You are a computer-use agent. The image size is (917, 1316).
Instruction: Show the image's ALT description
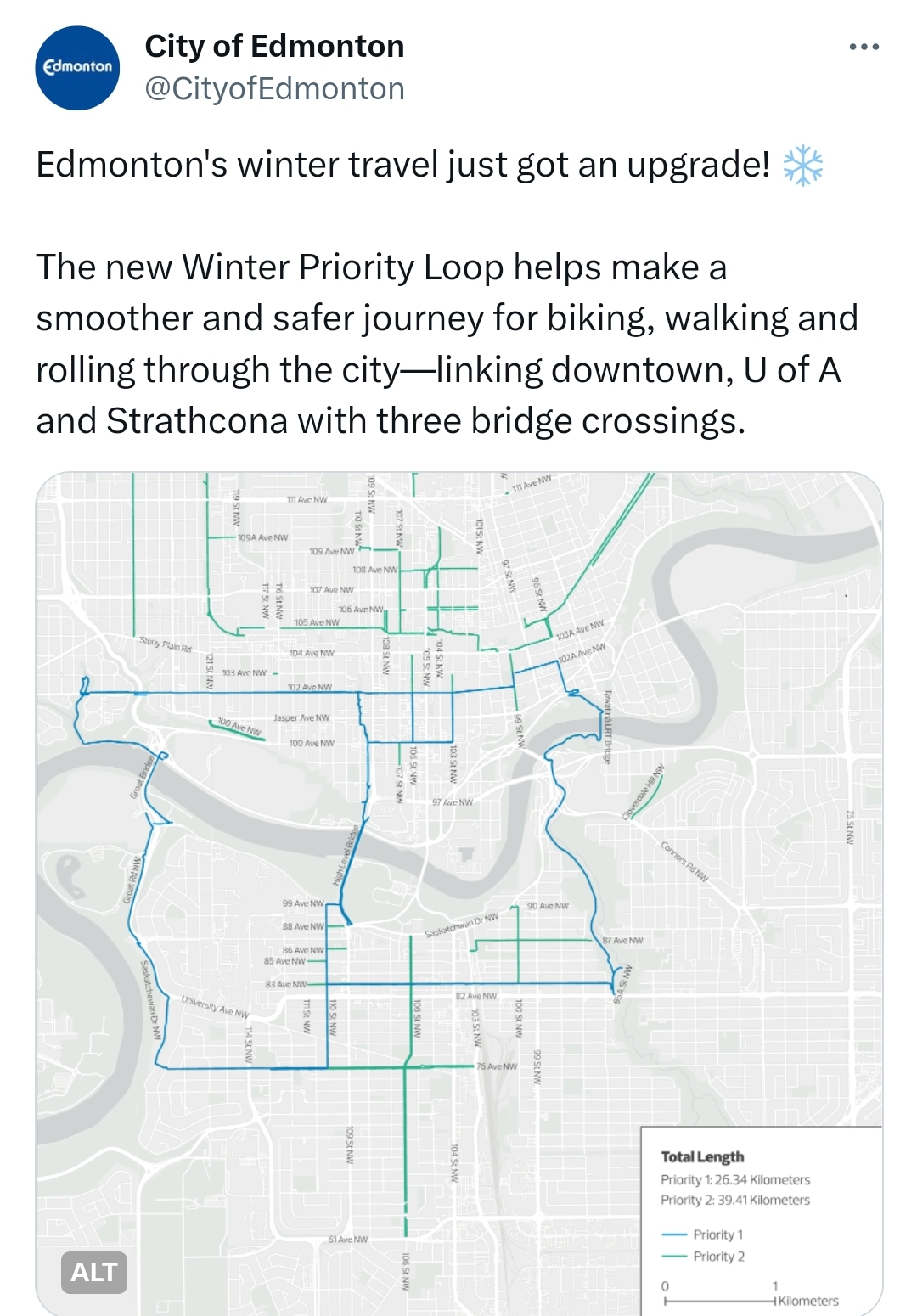pos(93,1272)
